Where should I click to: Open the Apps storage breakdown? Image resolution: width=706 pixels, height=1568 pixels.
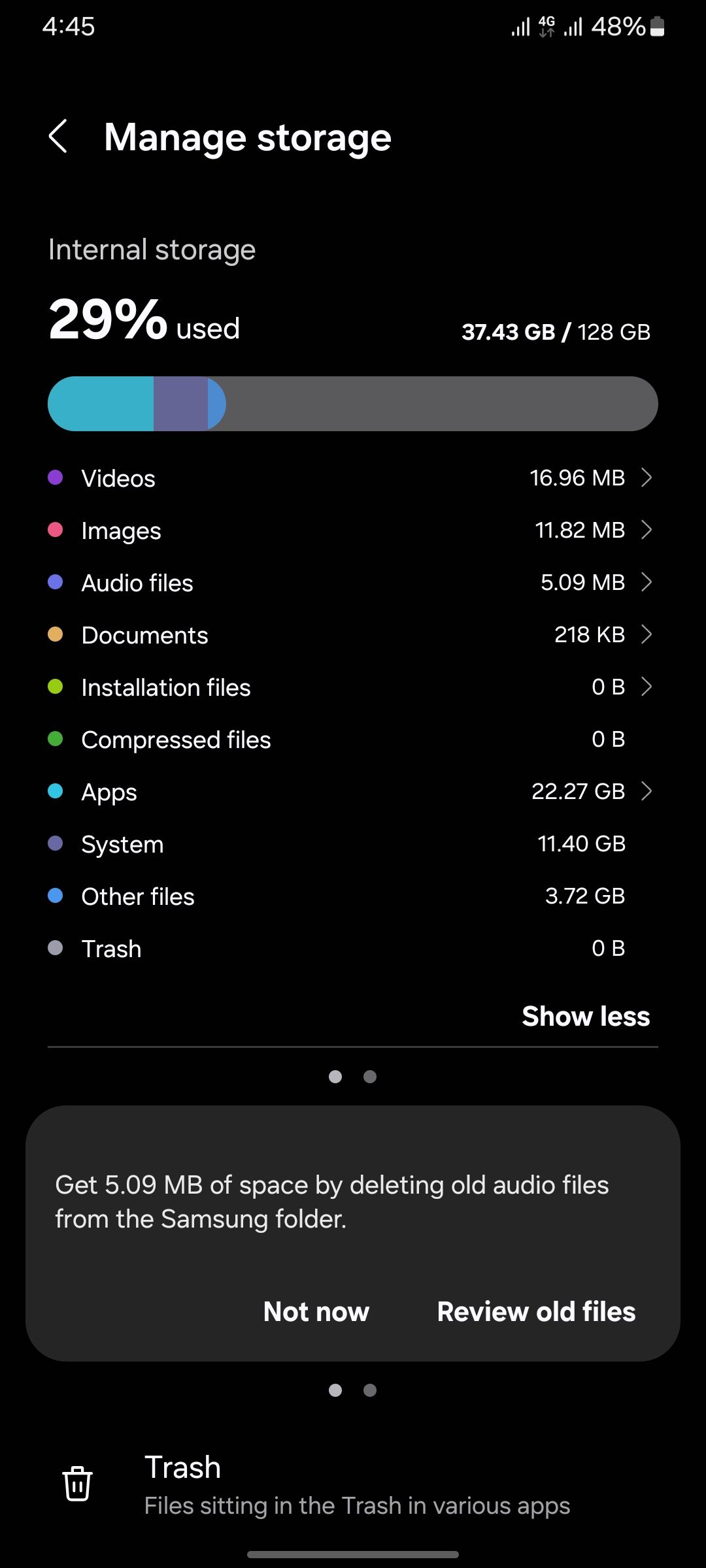coord(647,791)
